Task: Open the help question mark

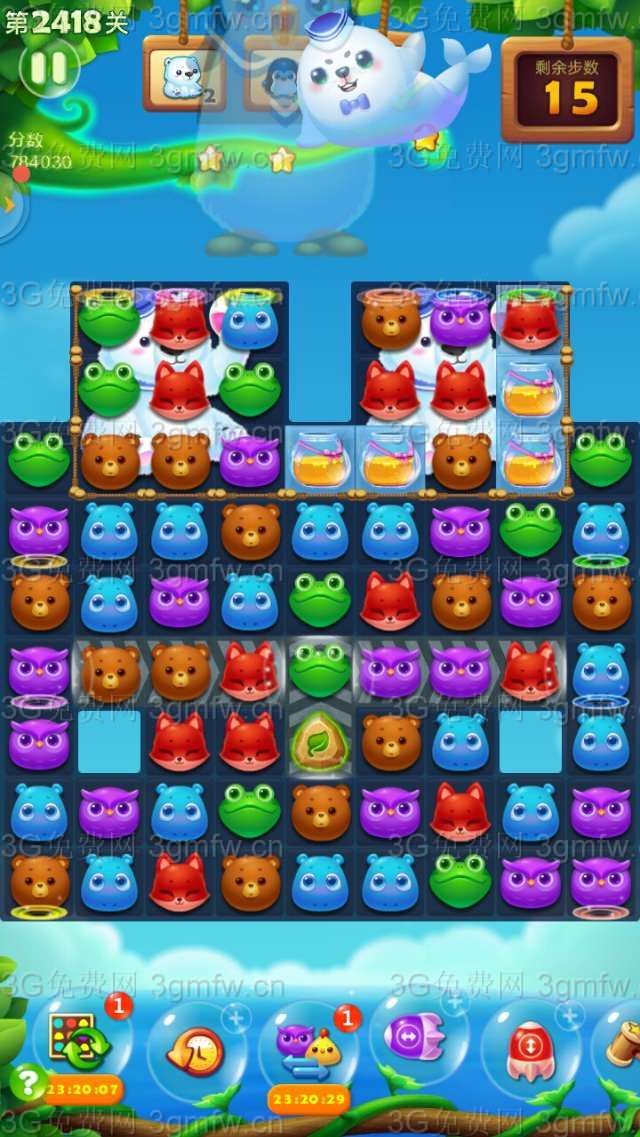Action: (26, 1082)
